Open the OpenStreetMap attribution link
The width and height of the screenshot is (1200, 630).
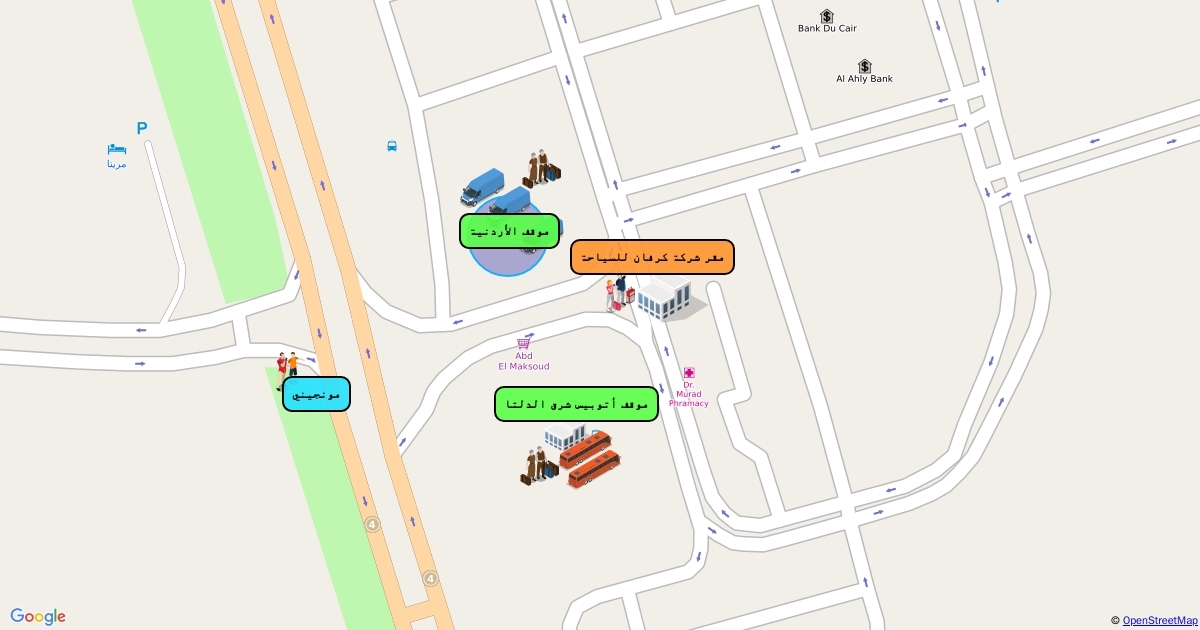point(1159,621)
